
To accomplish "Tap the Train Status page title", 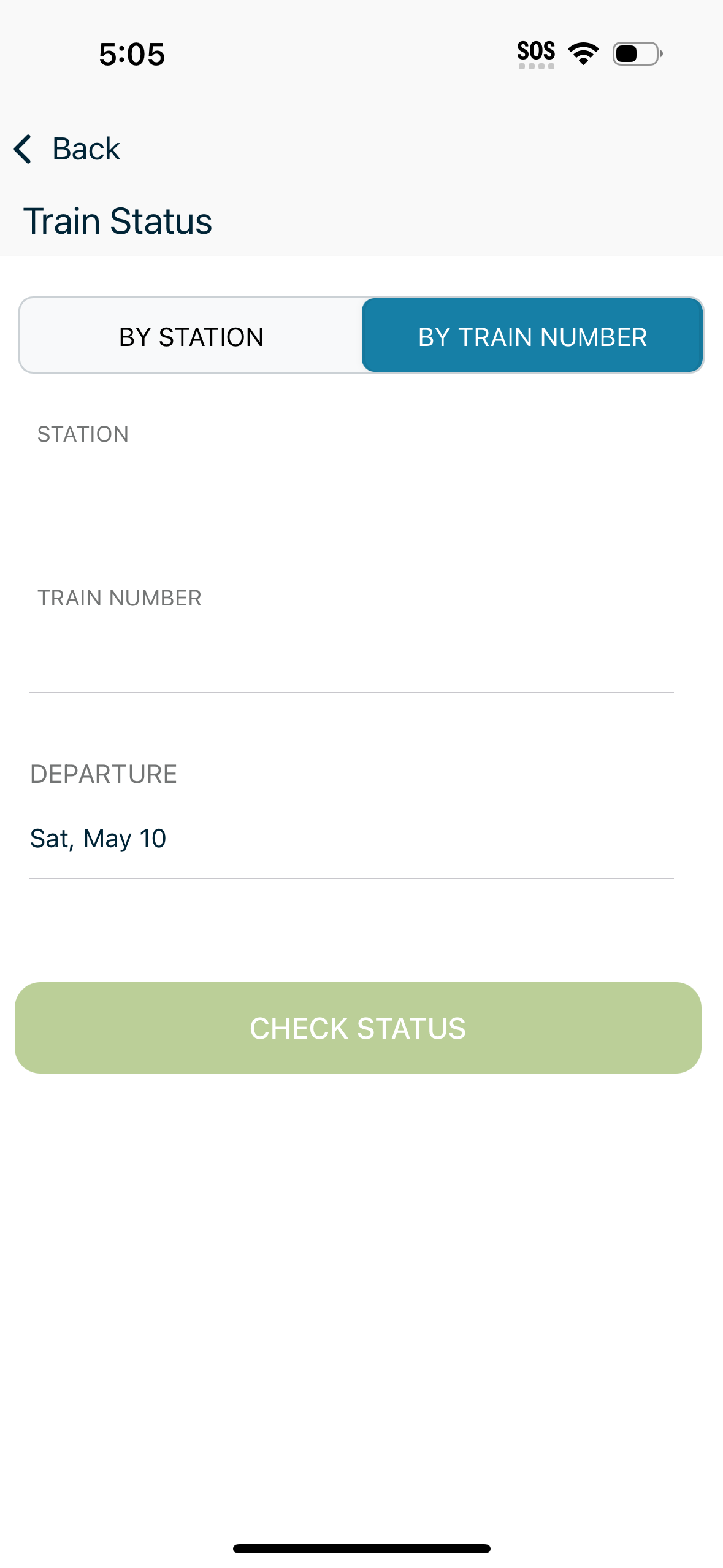I will (x=117, y=222).
